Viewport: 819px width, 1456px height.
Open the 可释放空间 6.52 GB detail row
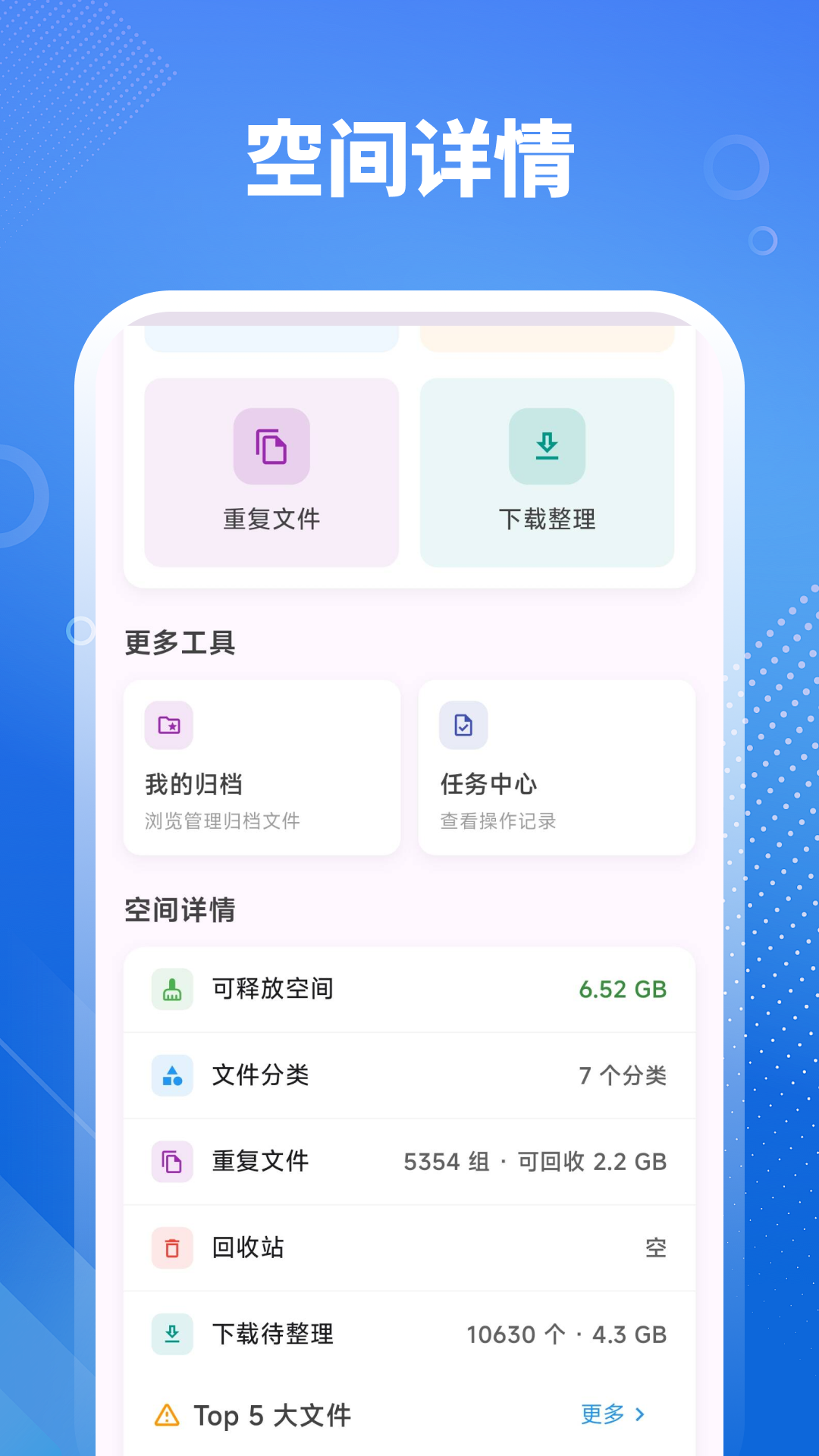pyautogui.click(x=409, y=988)
